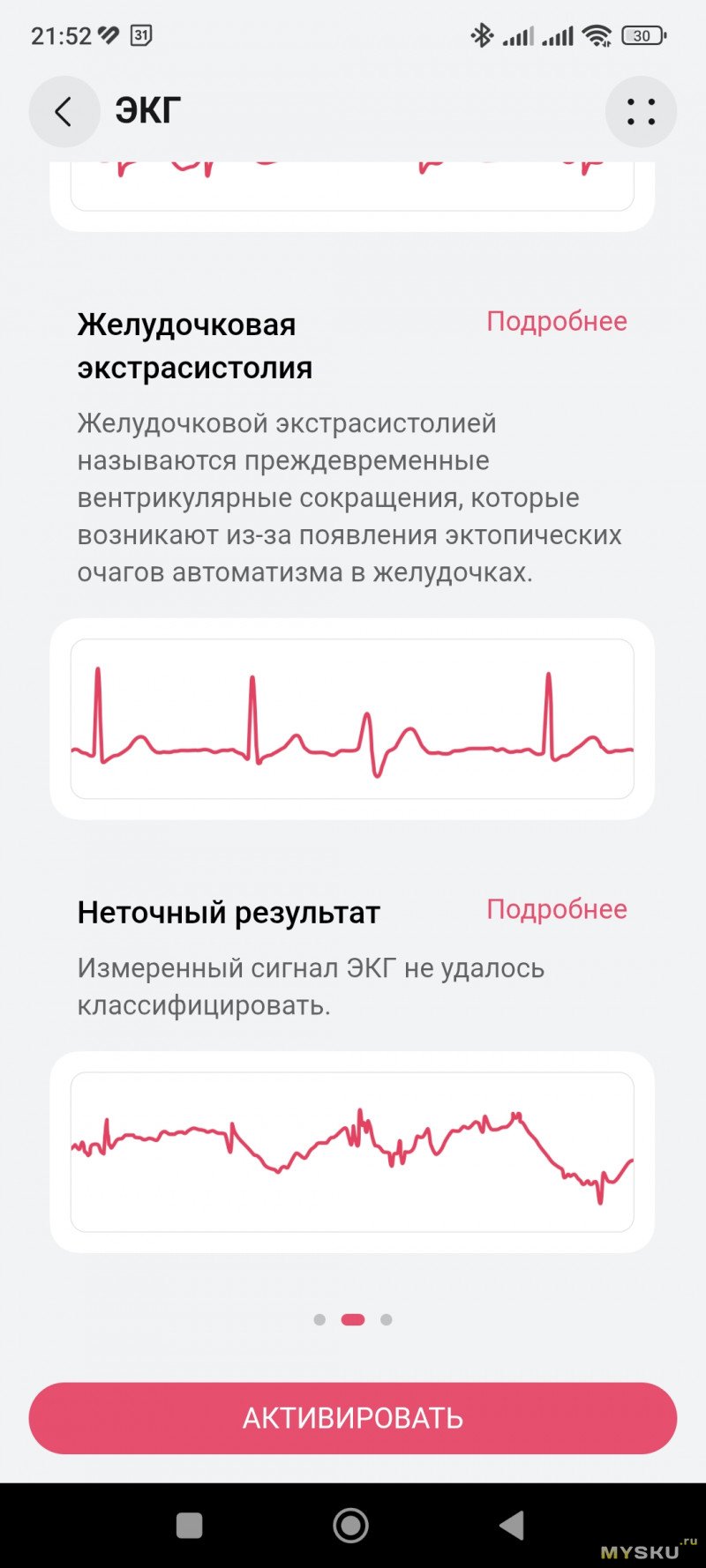Open the four-dot overflow menu
Viewport: 706px width, 1568px height.
coord(641,112)
